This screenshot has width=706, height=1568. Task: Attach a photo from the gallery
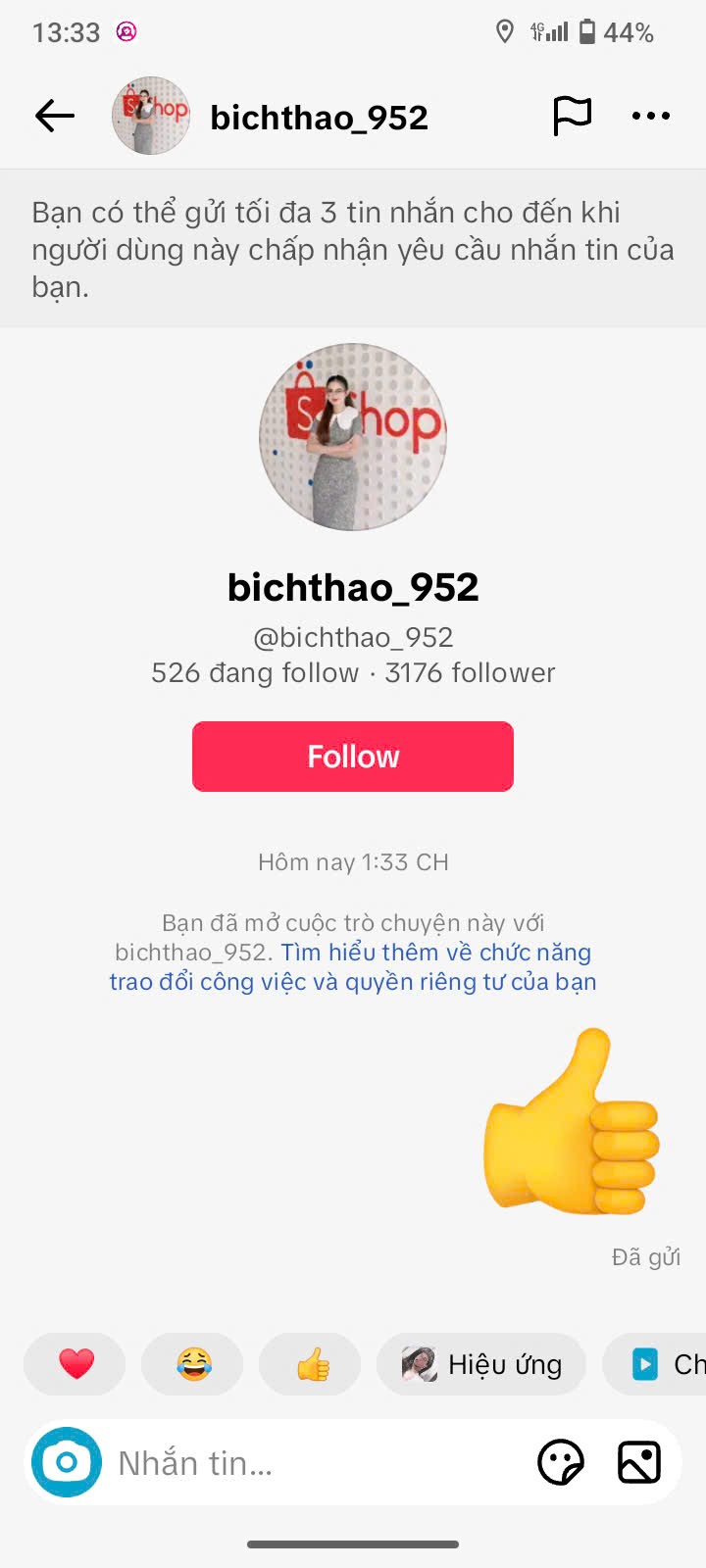639,1463
